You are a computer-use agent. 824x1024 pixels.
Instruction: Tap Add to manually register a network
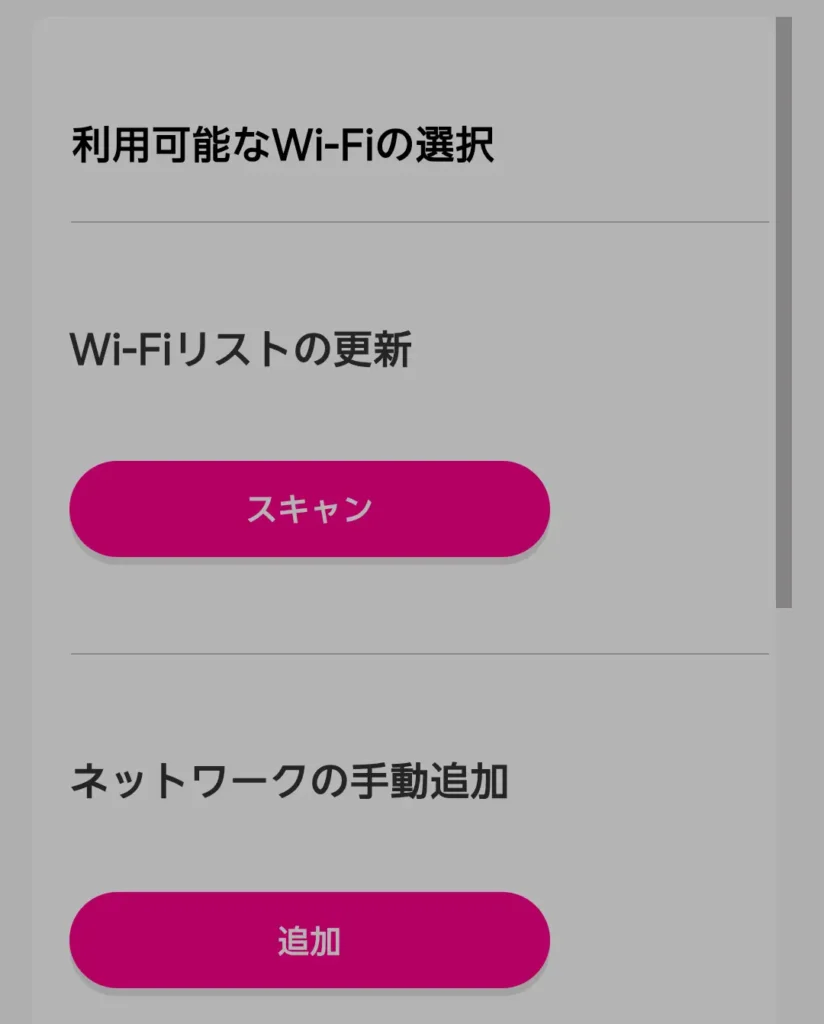(309, 939)
